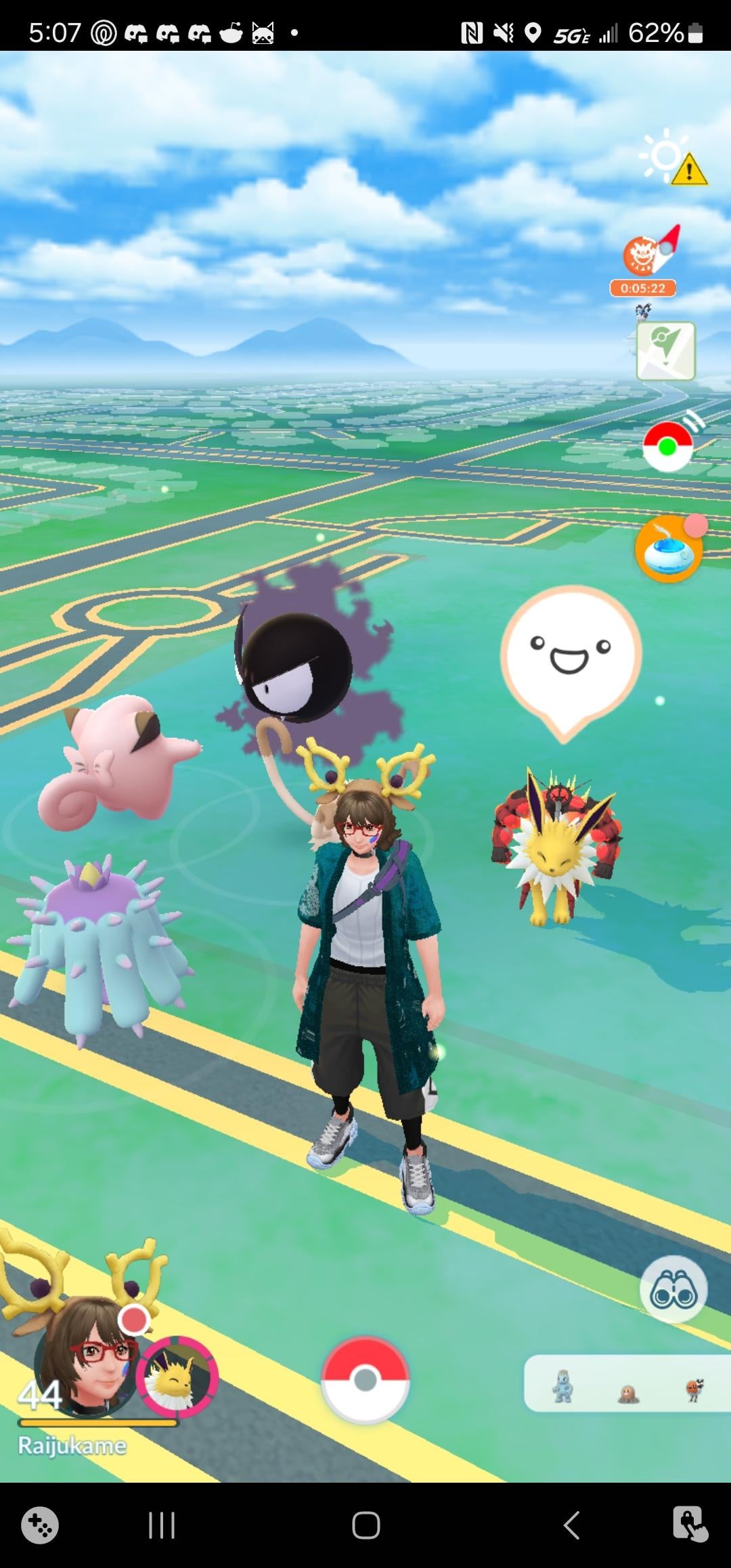
Task: Open buddy Jolteon's page
Action: coord(177,1377)
